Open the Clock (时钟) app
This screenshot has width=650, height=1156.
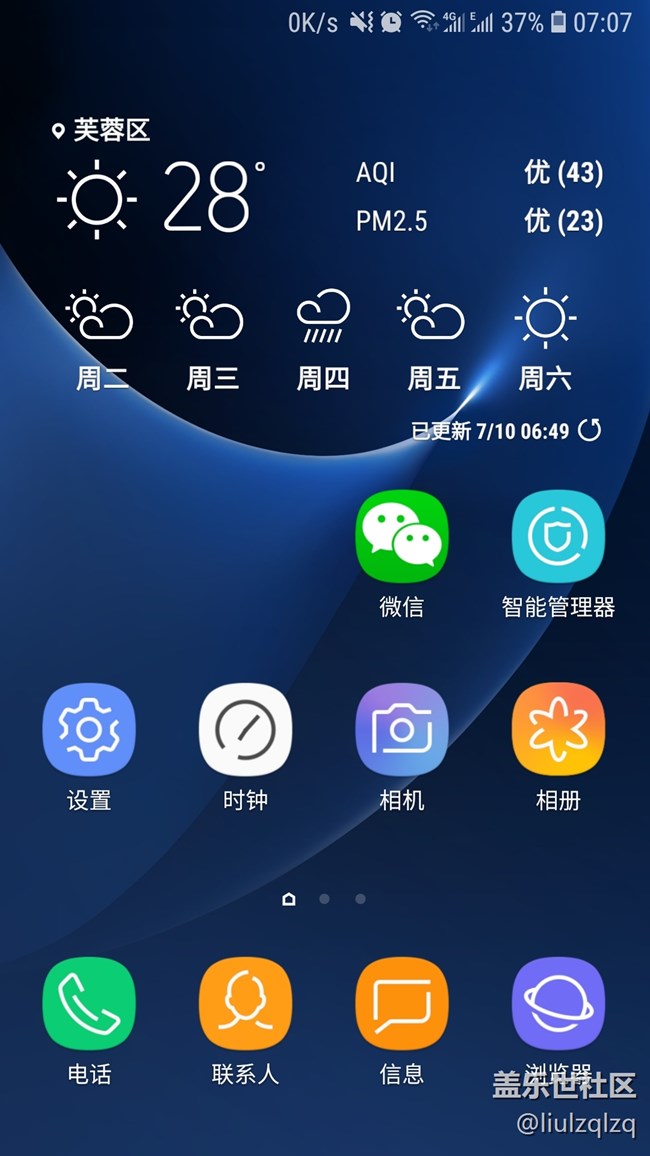click(x=245, y=729)
